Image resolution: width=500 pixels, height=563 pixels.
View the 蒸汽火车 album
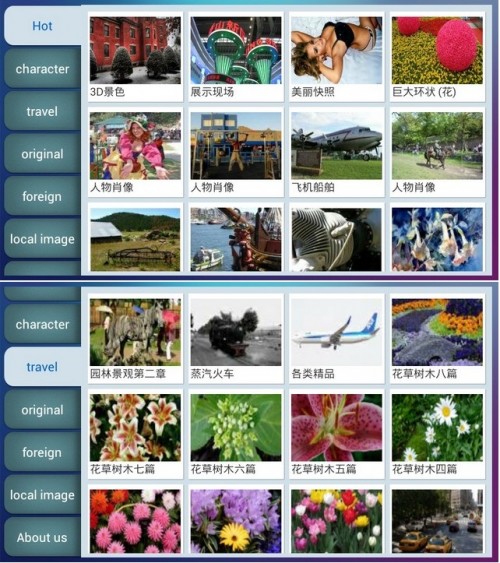point(236,339)
